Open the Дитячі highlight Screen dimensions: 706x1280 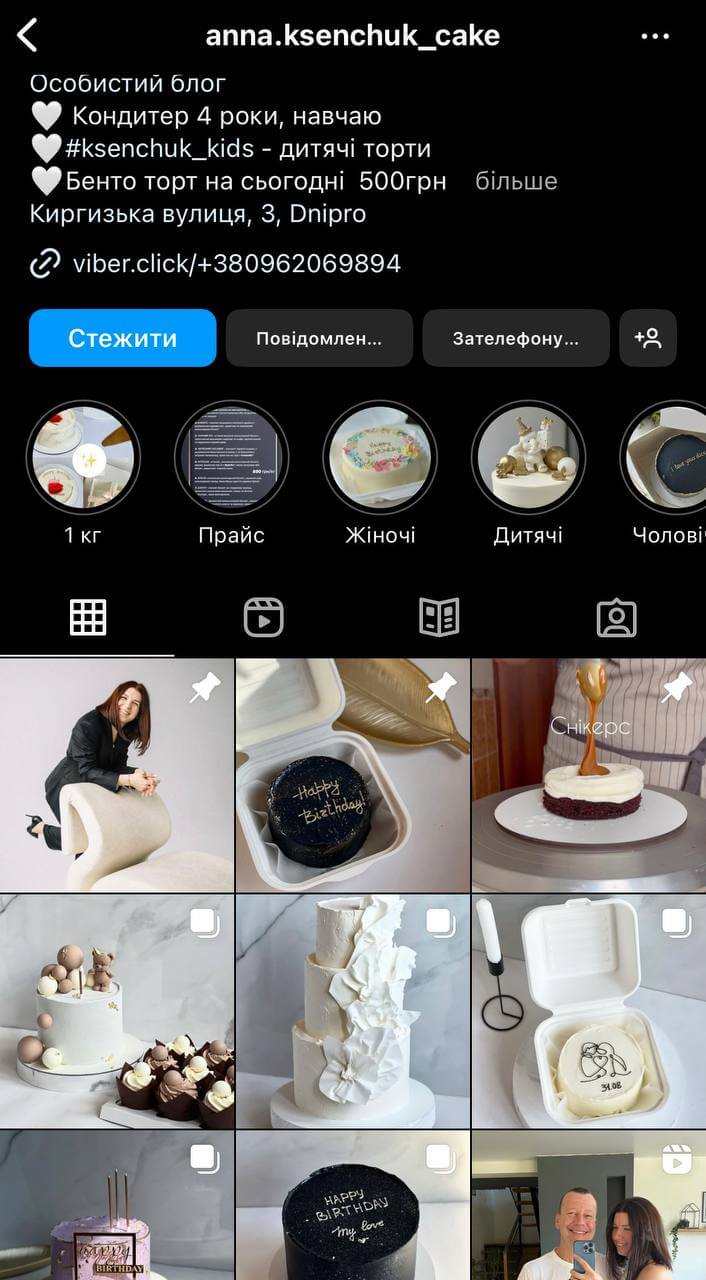[528, 458]
